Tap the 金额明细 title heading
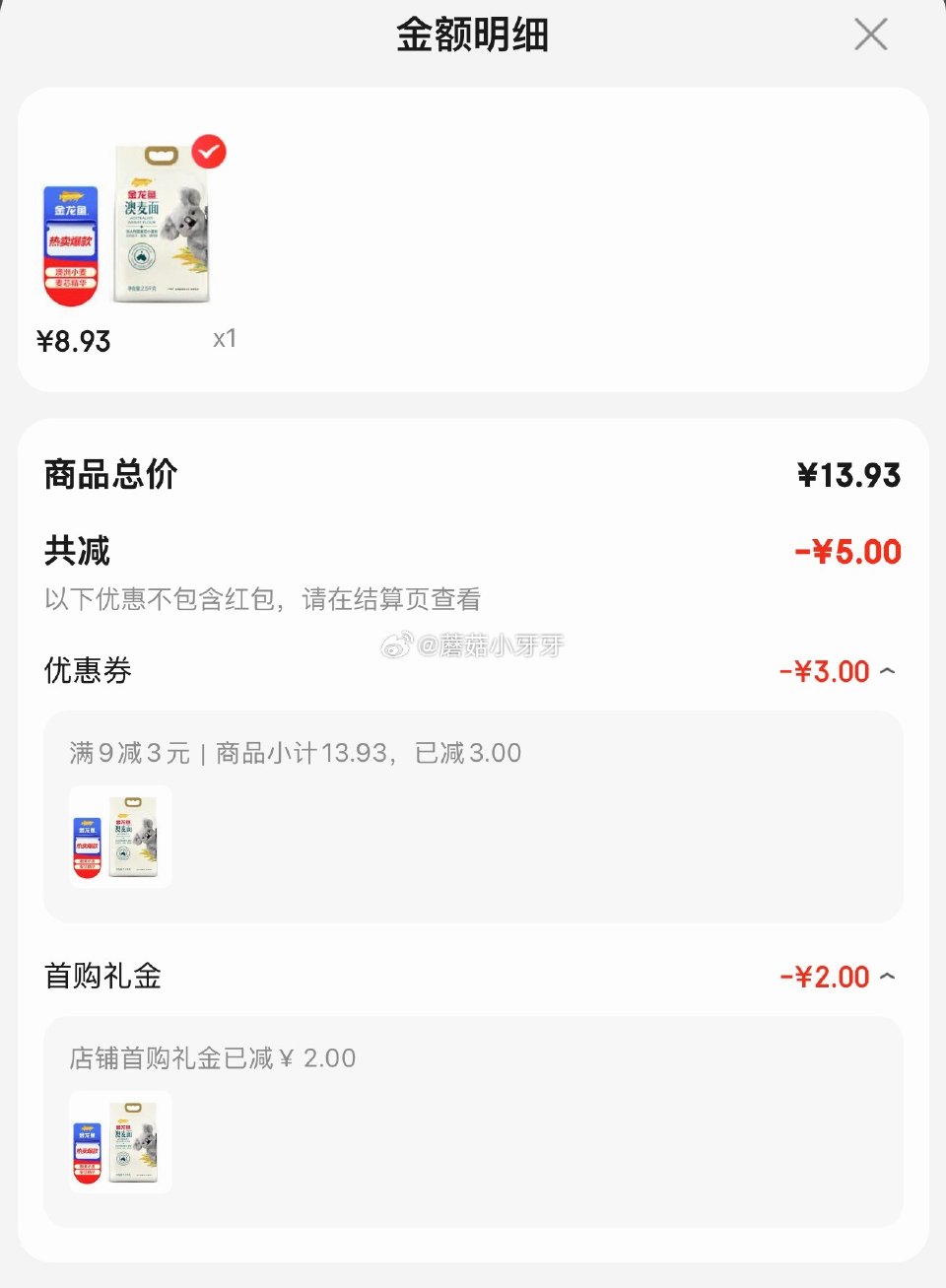 (x=473, y=34)
